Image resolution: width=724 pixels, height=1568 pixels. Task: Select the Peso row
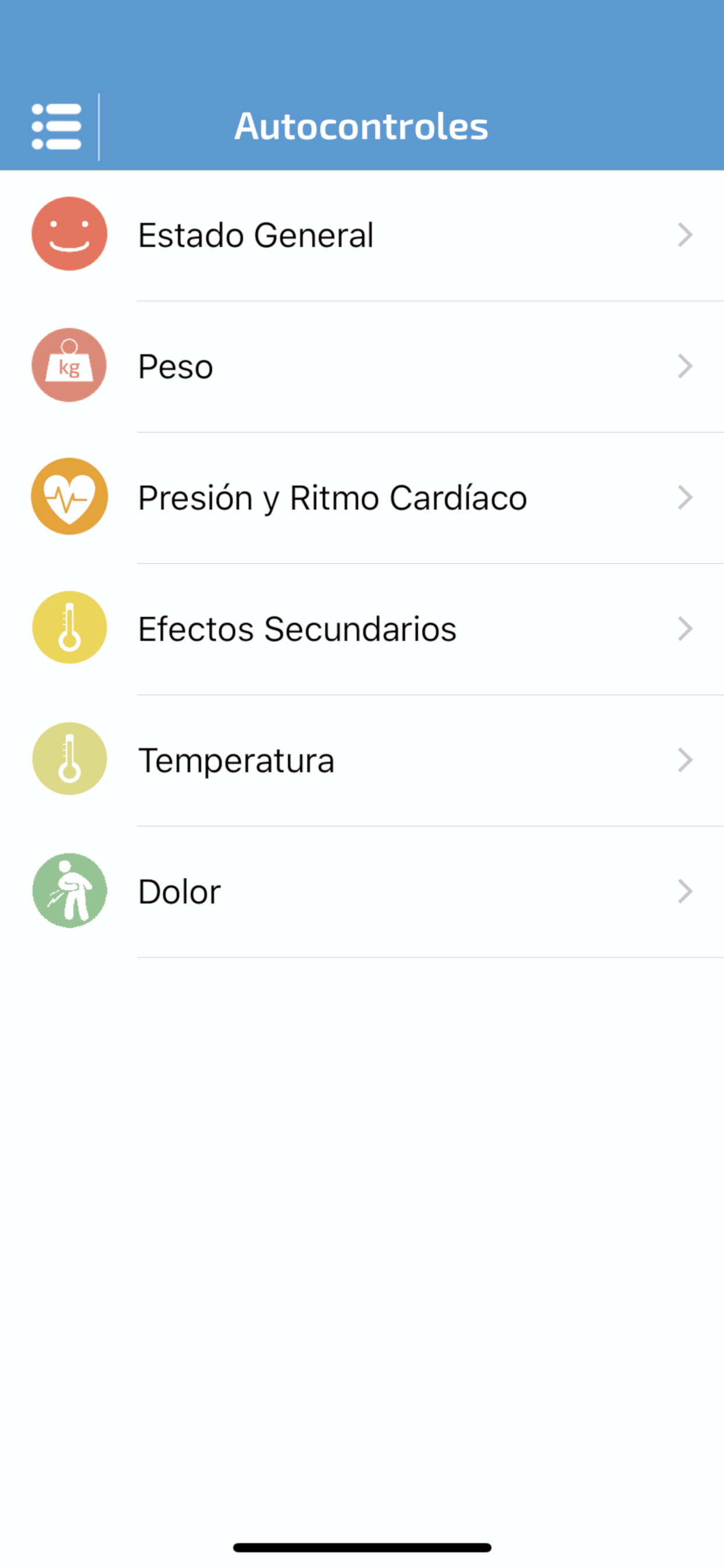click(362, 366)
